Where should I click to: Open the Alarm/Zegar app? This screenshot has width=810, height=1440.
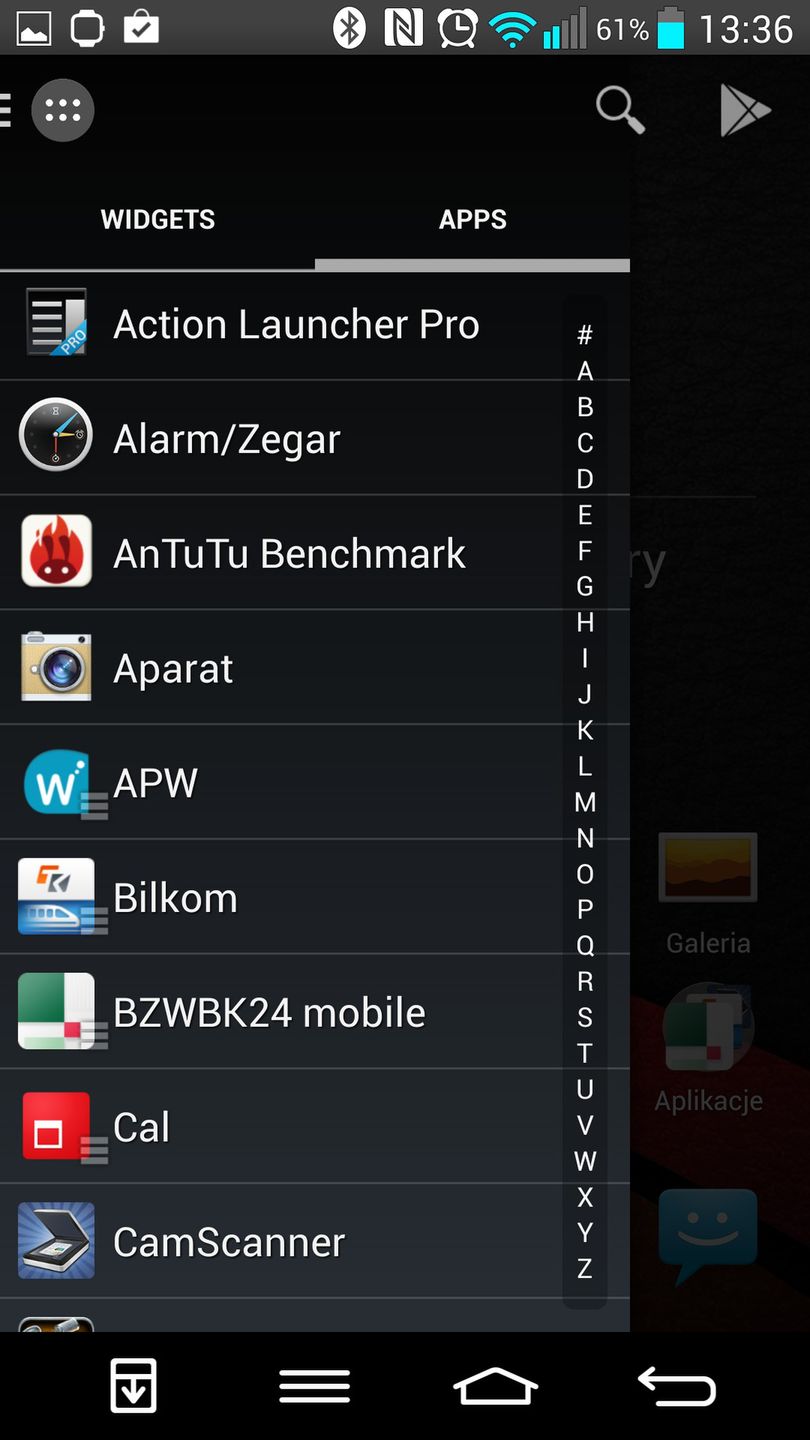click(x=227, y=439)
